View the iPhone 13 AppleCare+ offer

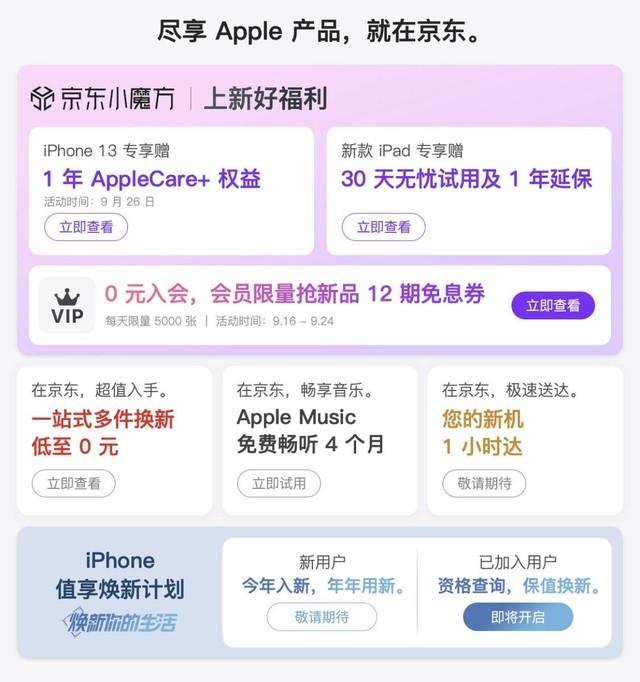coord(86,227)
